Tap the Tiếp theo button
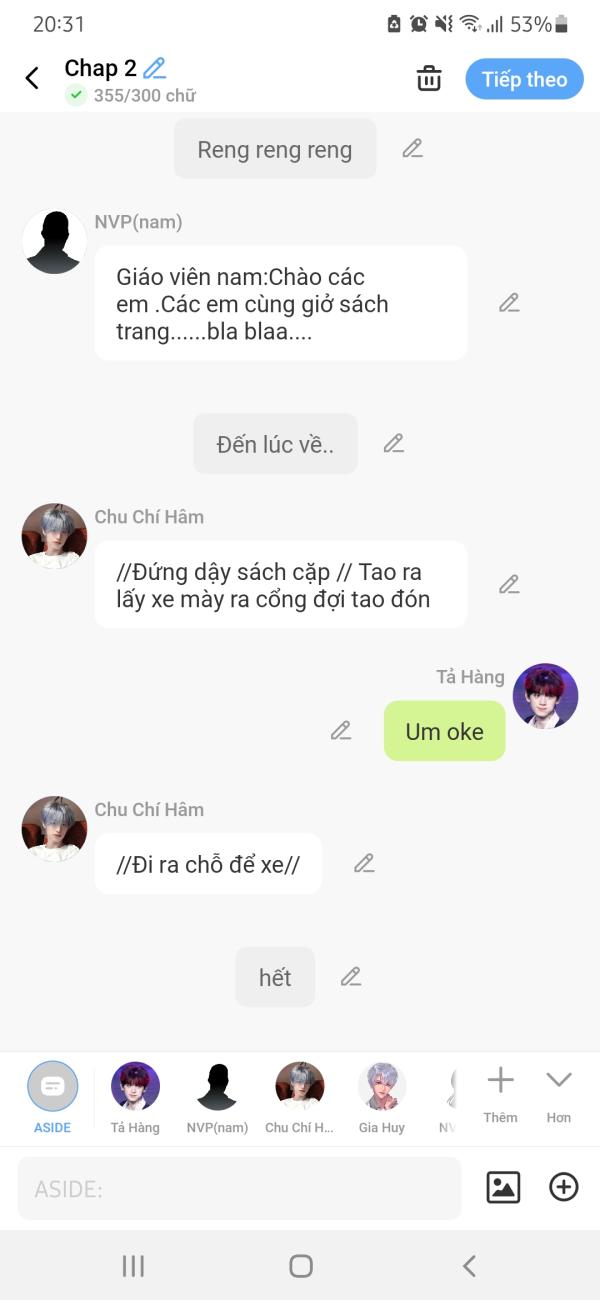600x1300 pixels. click(524, 79)
